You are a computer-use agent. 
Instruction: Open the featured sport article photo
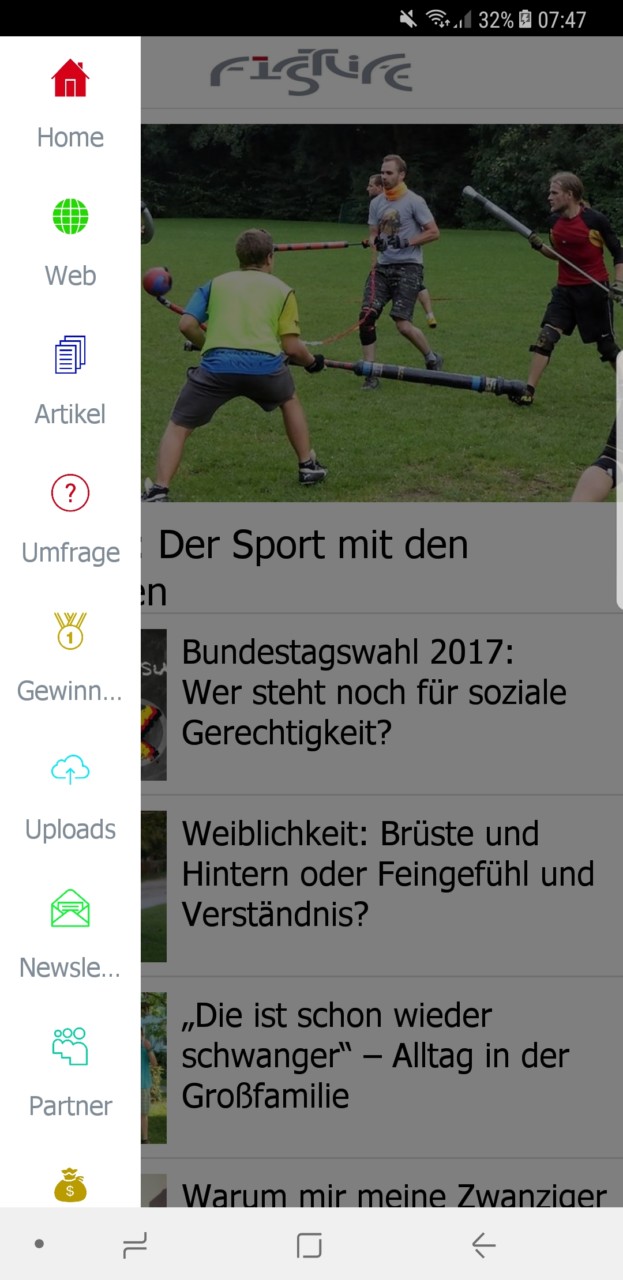[x=381, y=312]
